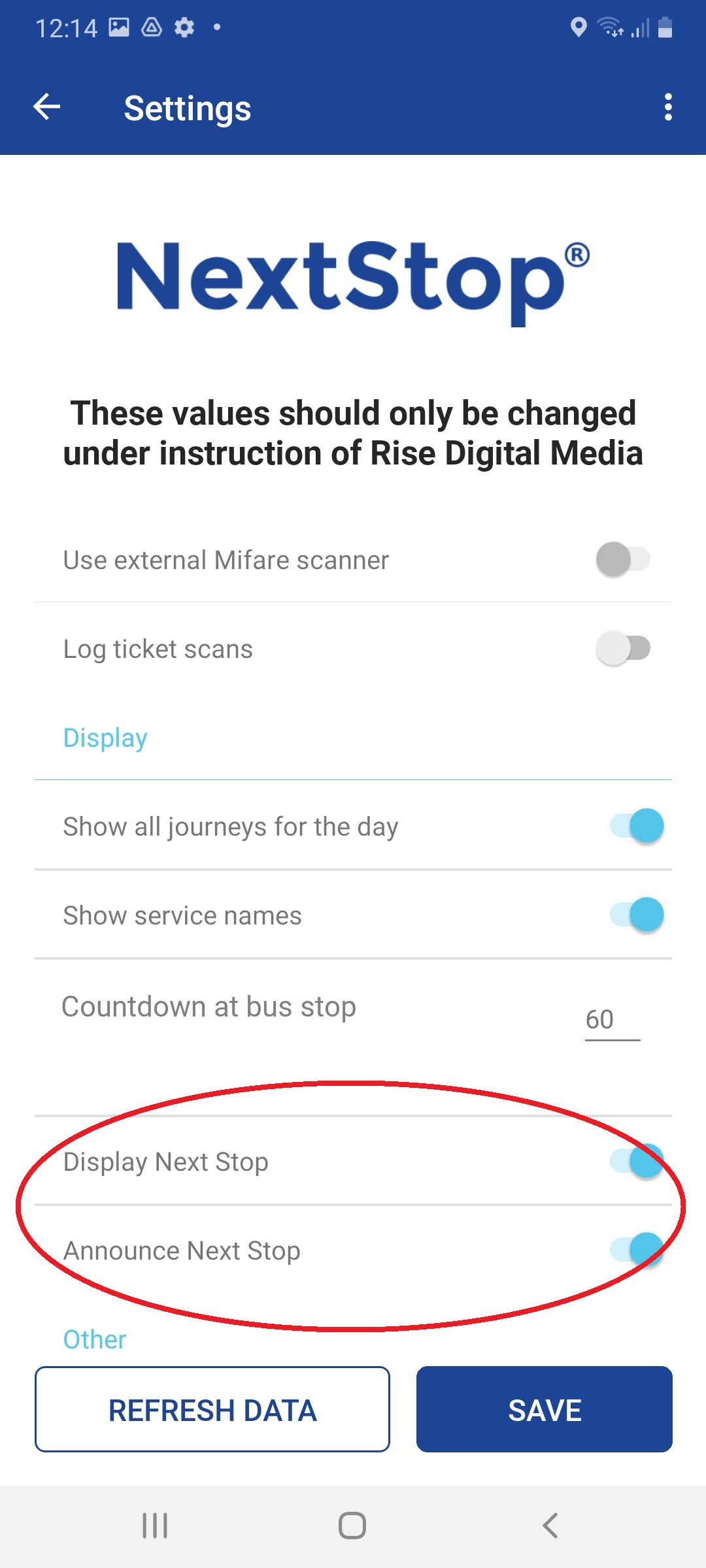This screenshot has width=706, height=1568.
Task: Turn off Announce Next Stop
Action: click(x=637, y=1250)
